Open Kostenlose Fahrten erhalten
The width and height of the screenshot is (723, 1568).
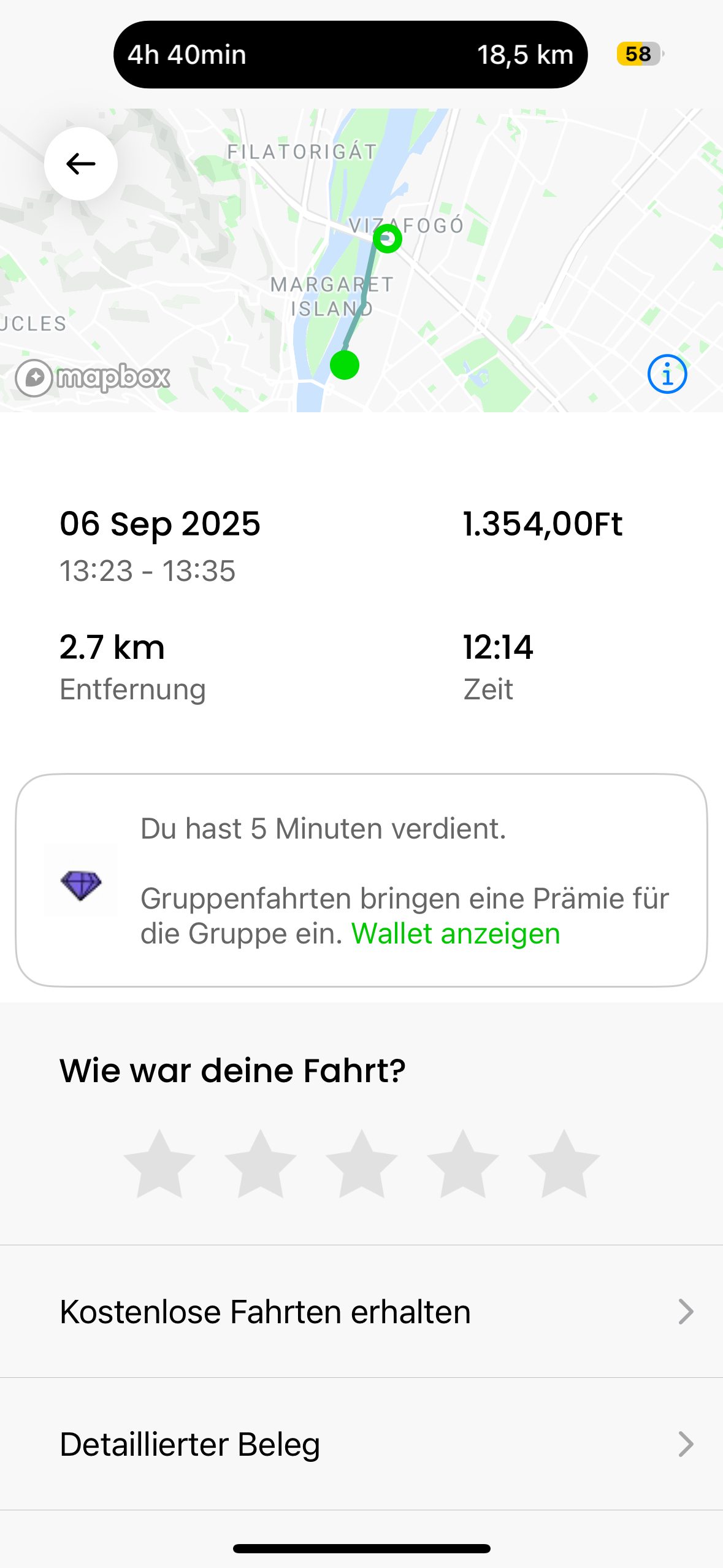(361, 1312)
